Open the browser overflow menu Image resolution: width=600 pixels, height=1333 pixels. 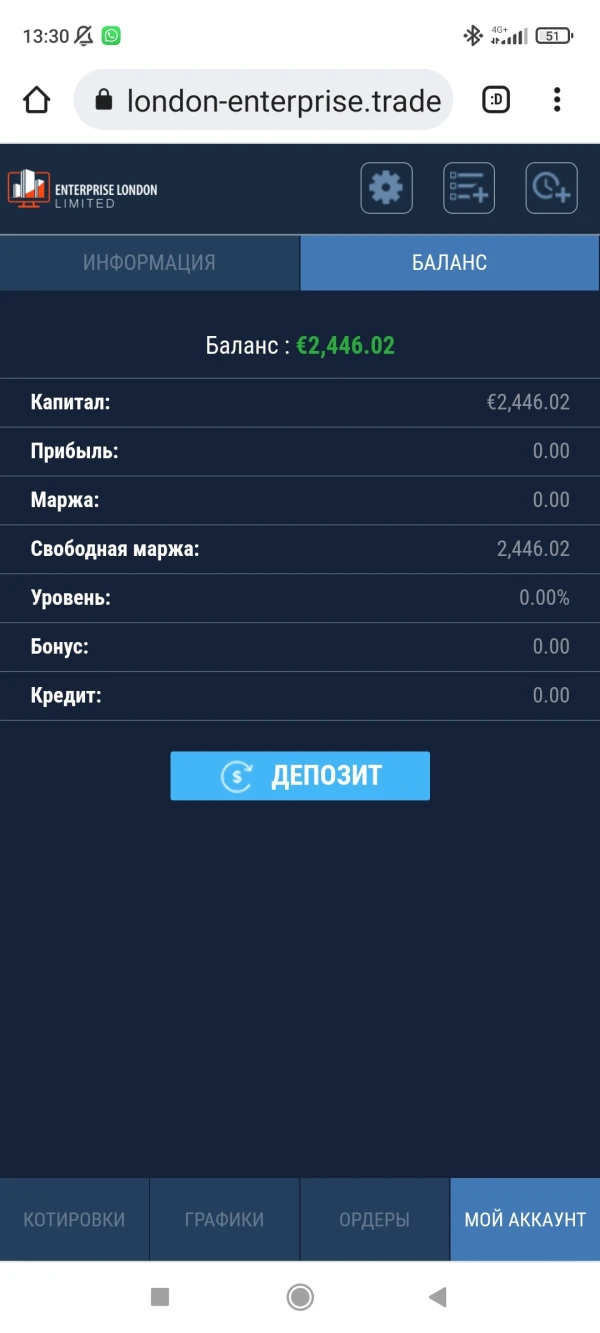pyautogui.click(x=557, y=100)
